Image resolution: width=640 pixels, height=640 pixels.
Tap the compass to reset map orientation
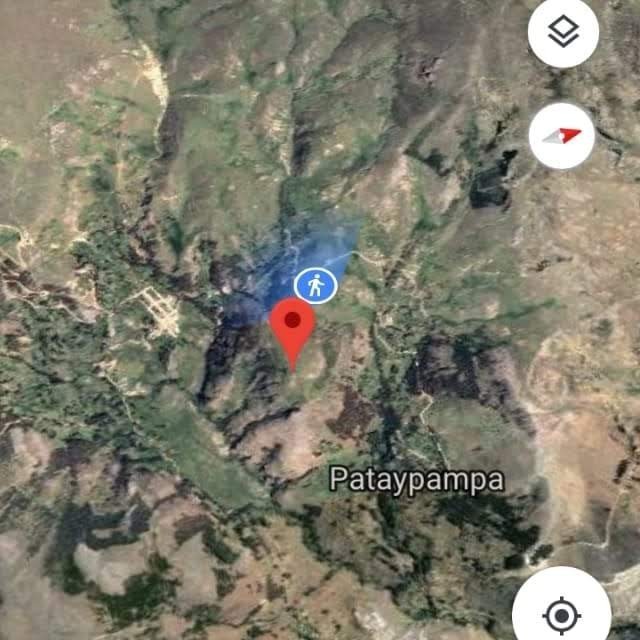[x=562, y=135]
